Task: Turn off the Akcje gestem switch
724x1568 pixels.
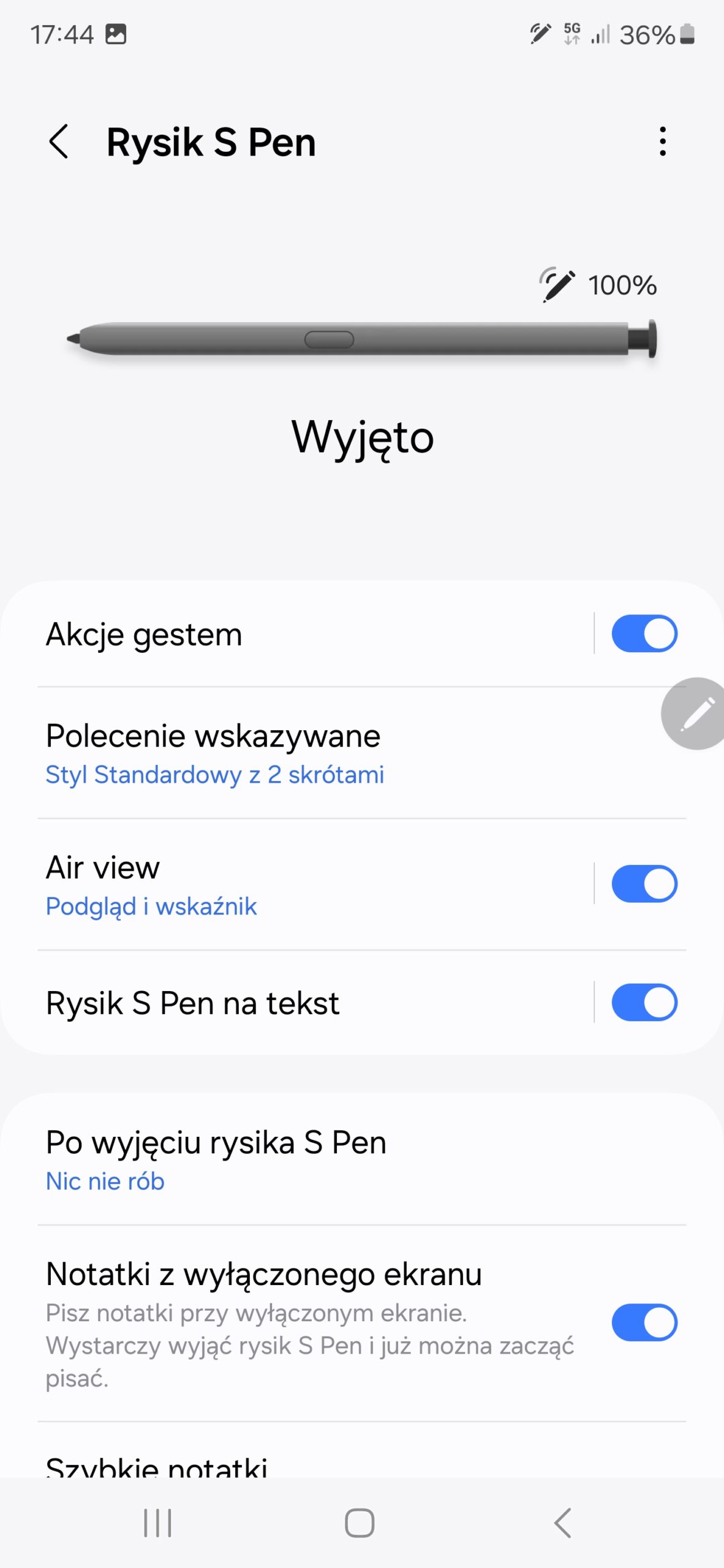Action: 644,634
